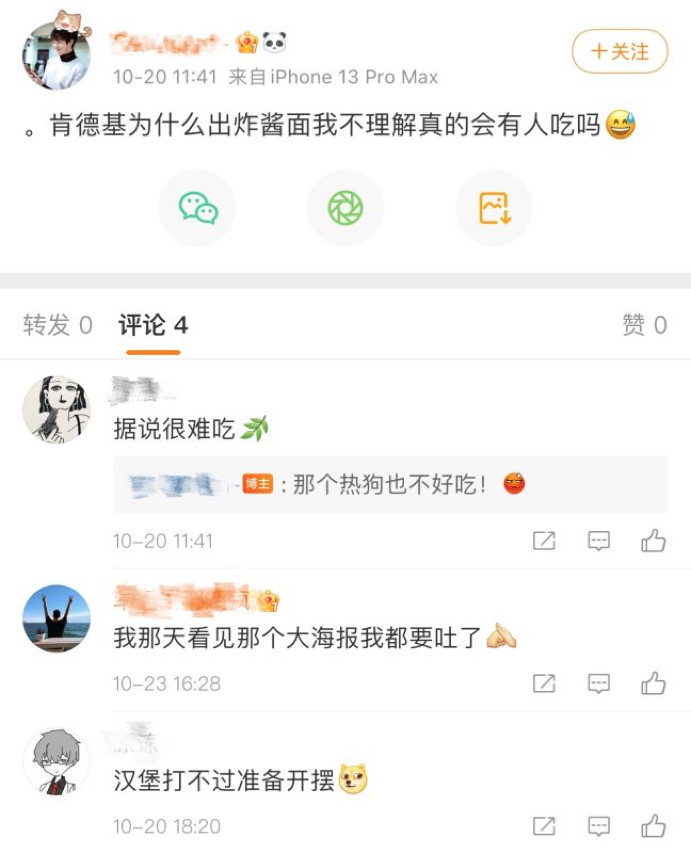The height and width of the screenshot is (853, 691).
Task: Open the avatar of the 据说很难吃 commenter
Action: [x=56, y=409]
